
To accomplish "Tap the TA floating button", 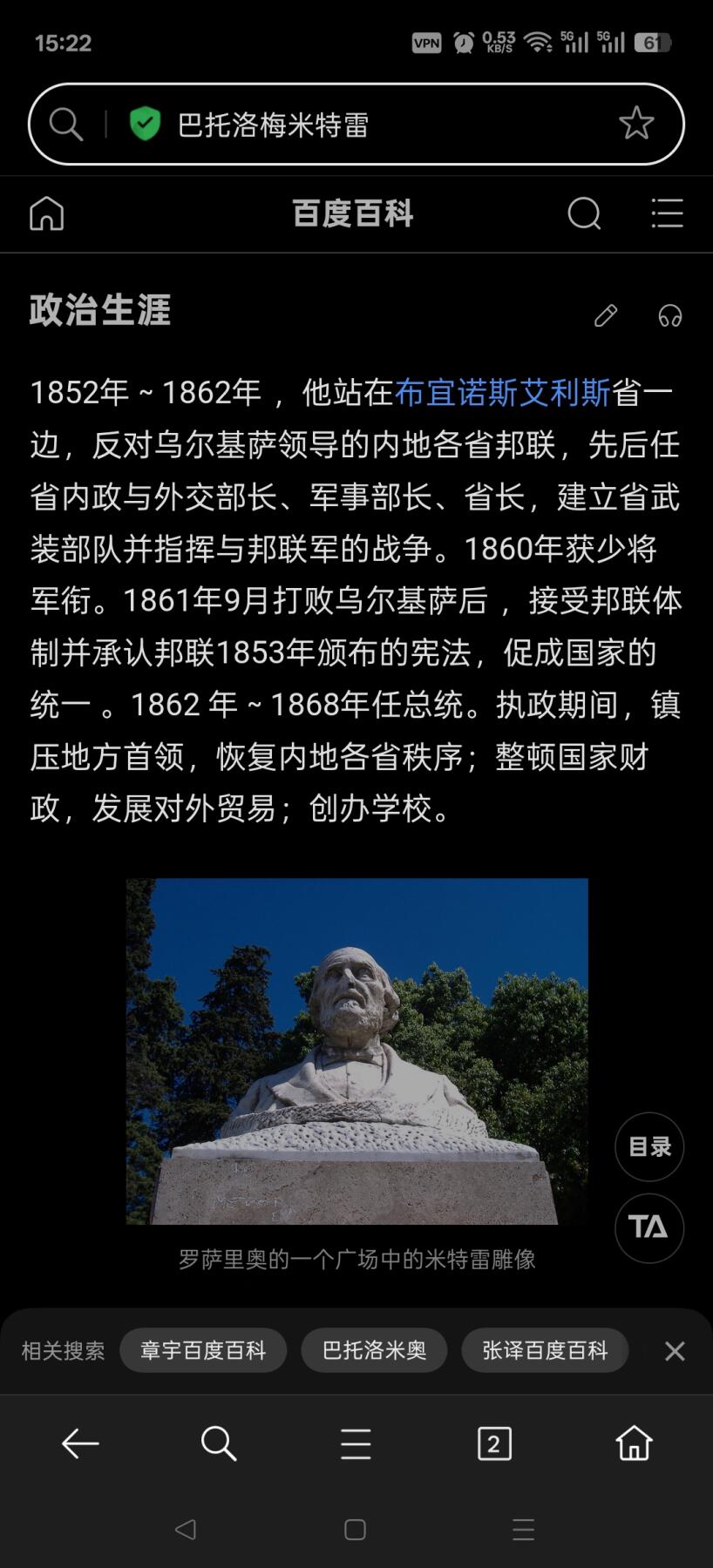I will 649,1227.
